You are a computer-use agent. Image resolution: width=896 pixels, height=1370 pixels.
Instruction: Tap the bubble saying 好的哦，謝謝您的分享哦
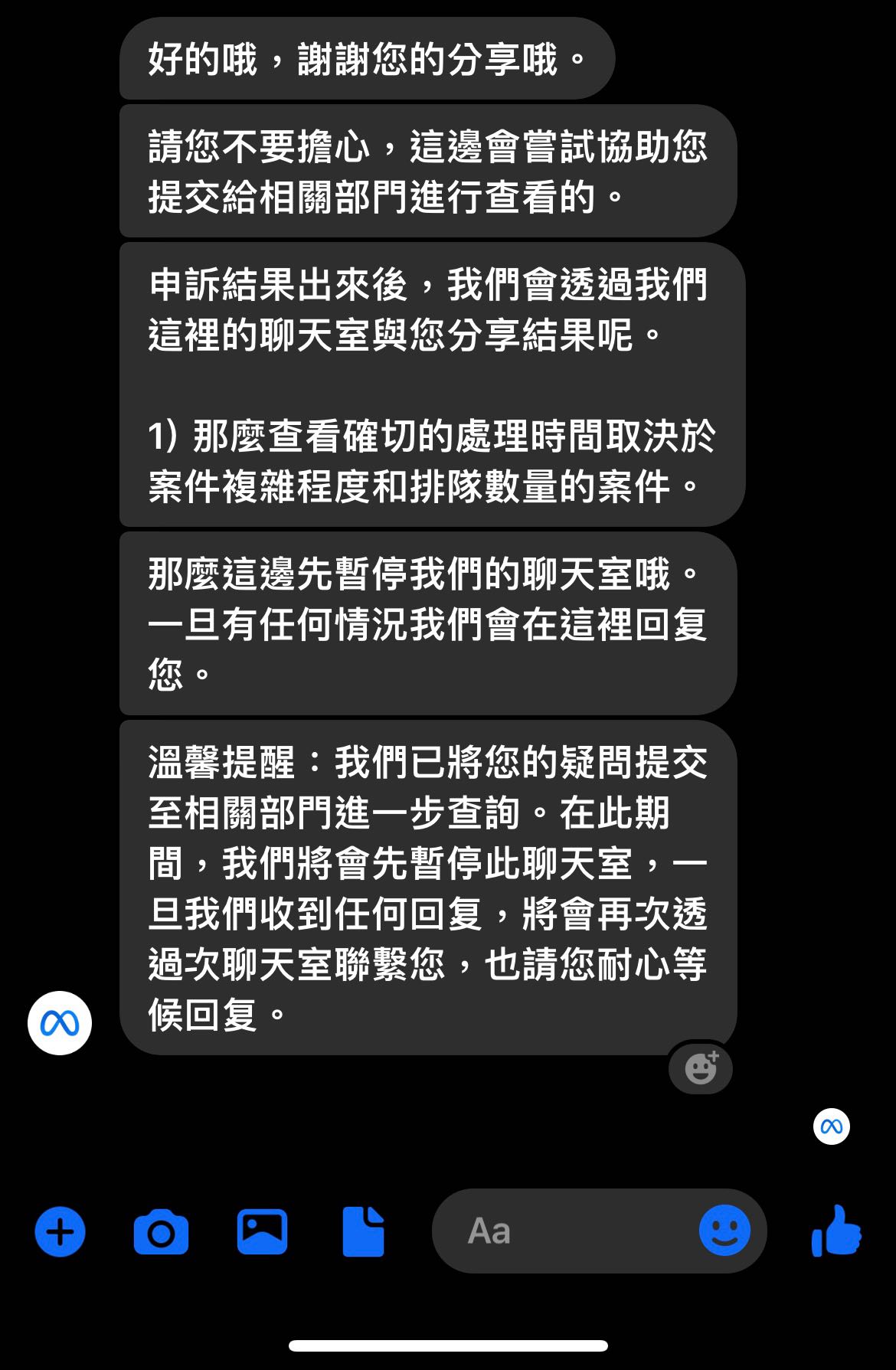pos(366,57)
